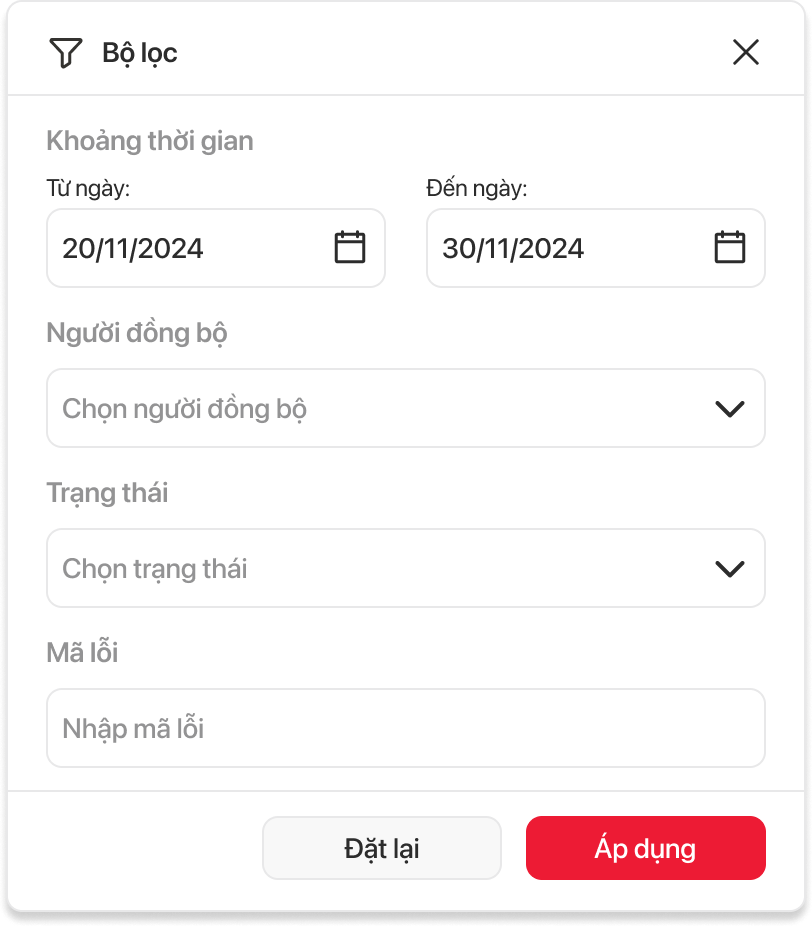Focus the Nhập mã lỗi text field

(405, 728)
